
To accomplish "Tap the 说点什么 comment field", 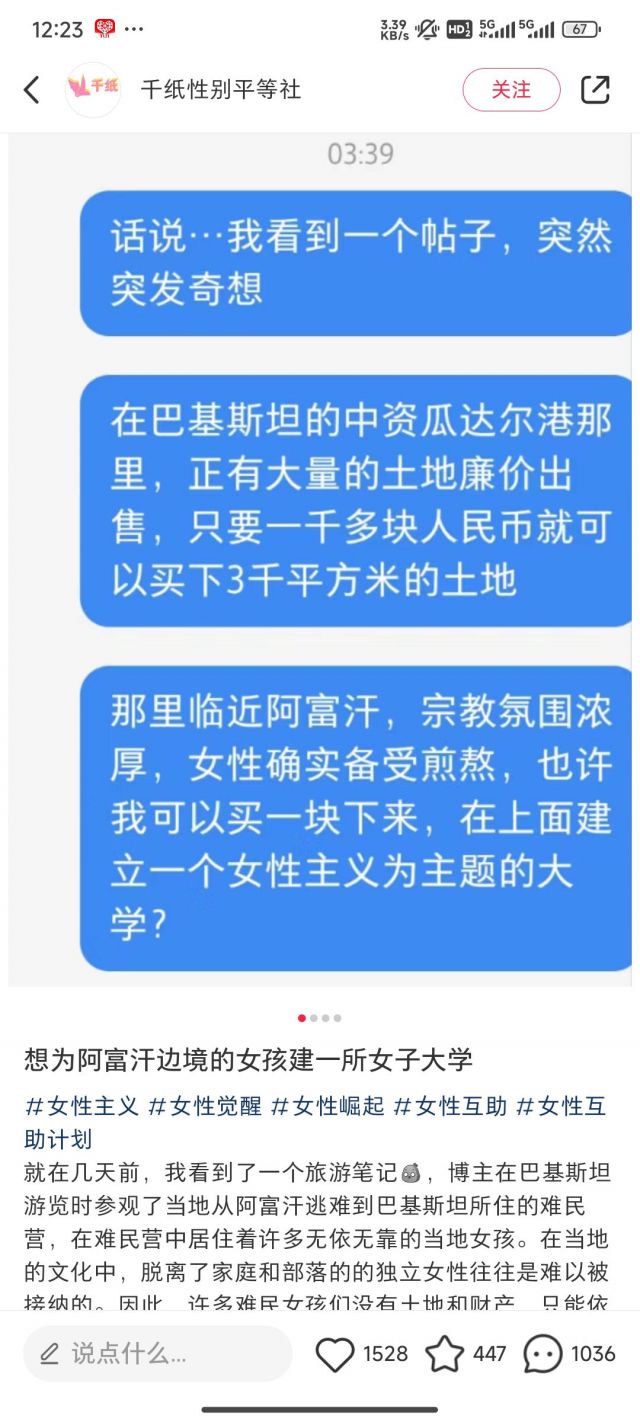I will 158,1354.
